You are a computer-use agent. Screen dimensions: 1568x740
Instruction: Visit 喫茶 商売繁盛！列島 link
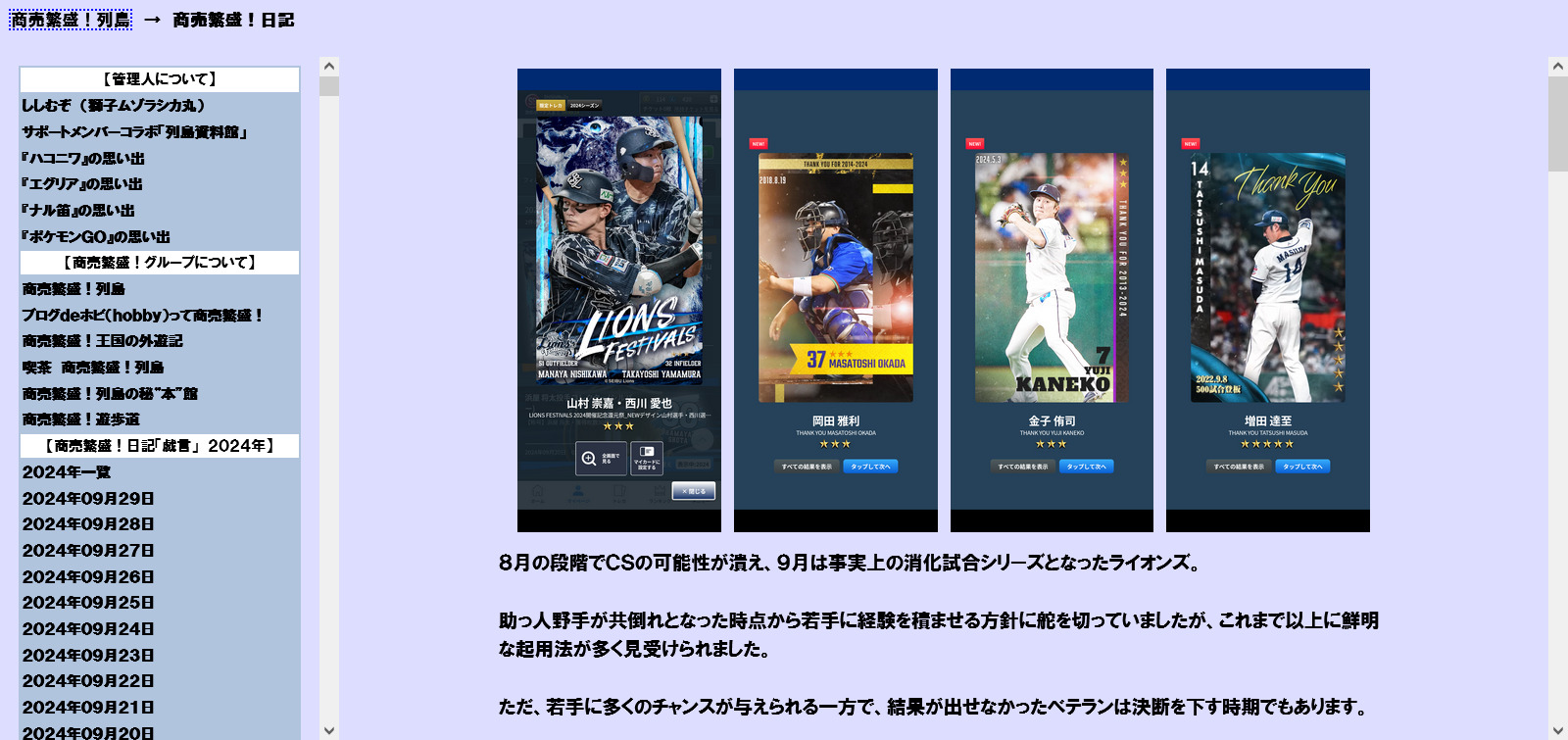click(x=93, y=368)
